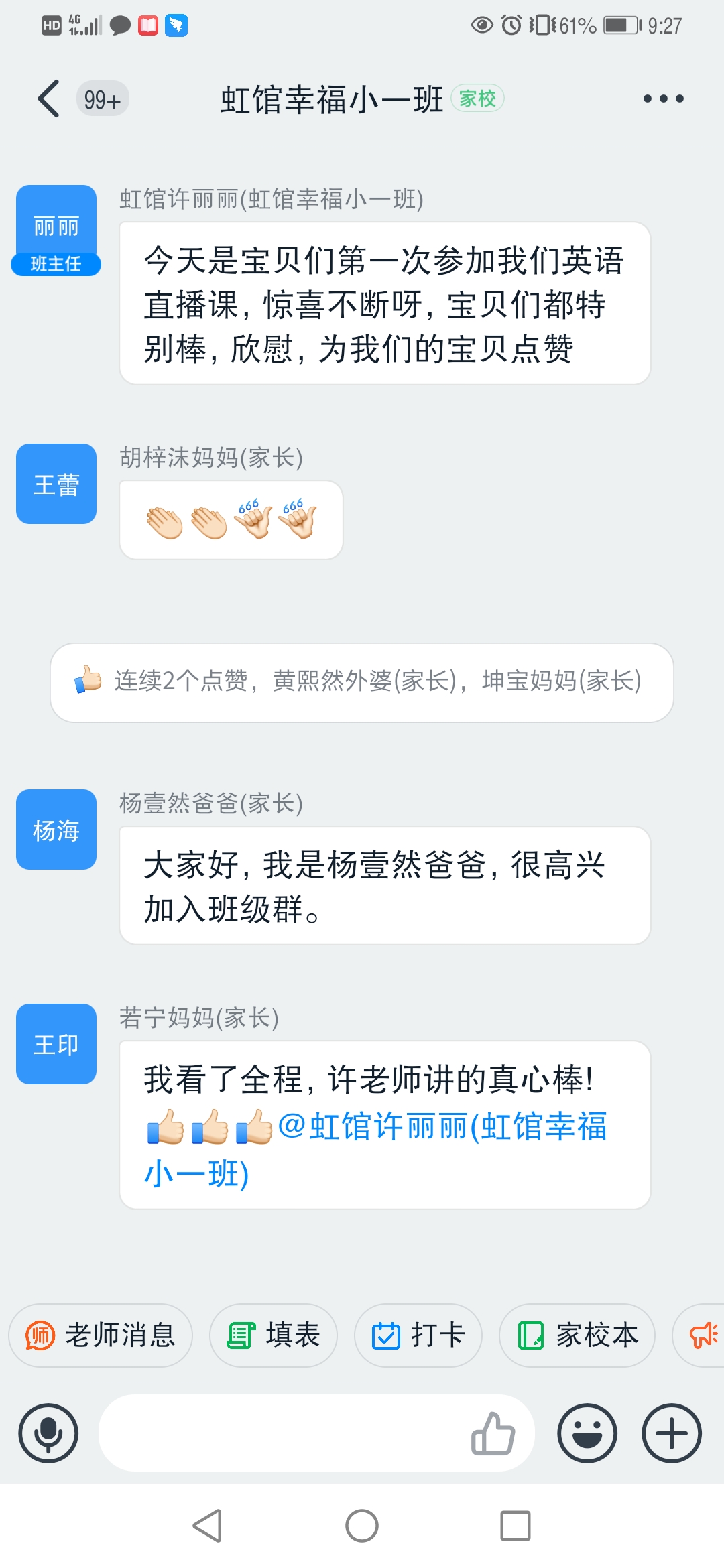Open the three-dot group options menu
The height and width of the screenshot is (1568, 724).
click(663, 99)
